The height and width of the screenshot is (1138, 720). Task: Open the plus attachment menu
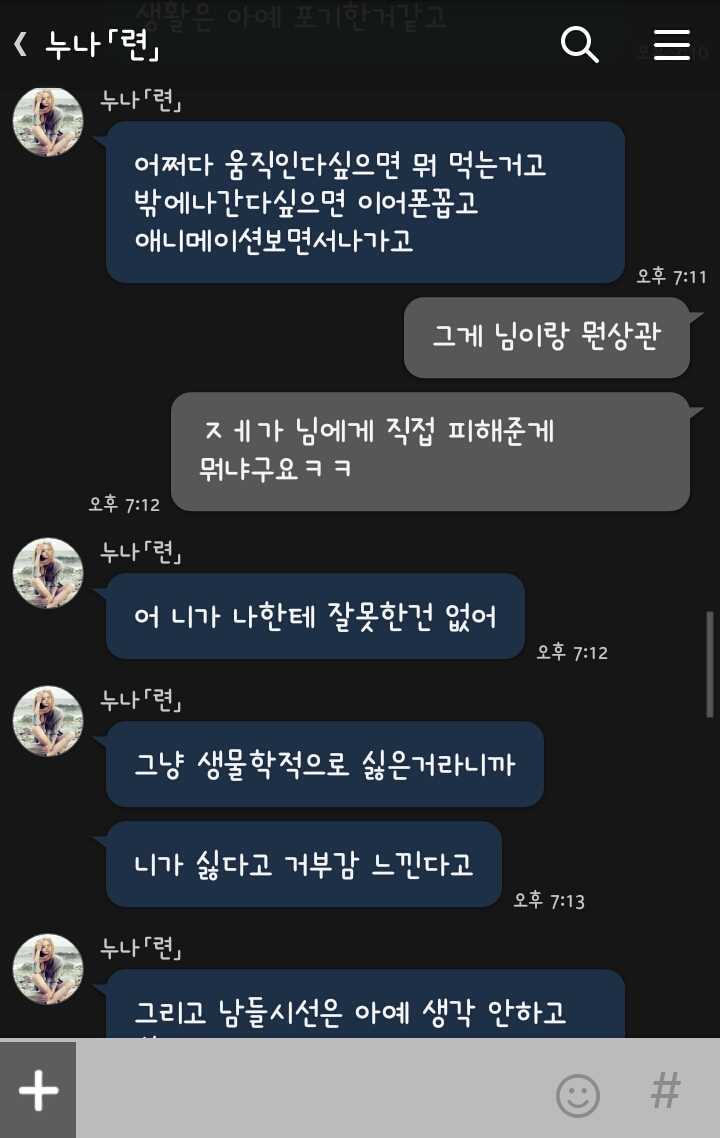(x=38, y=1090)
